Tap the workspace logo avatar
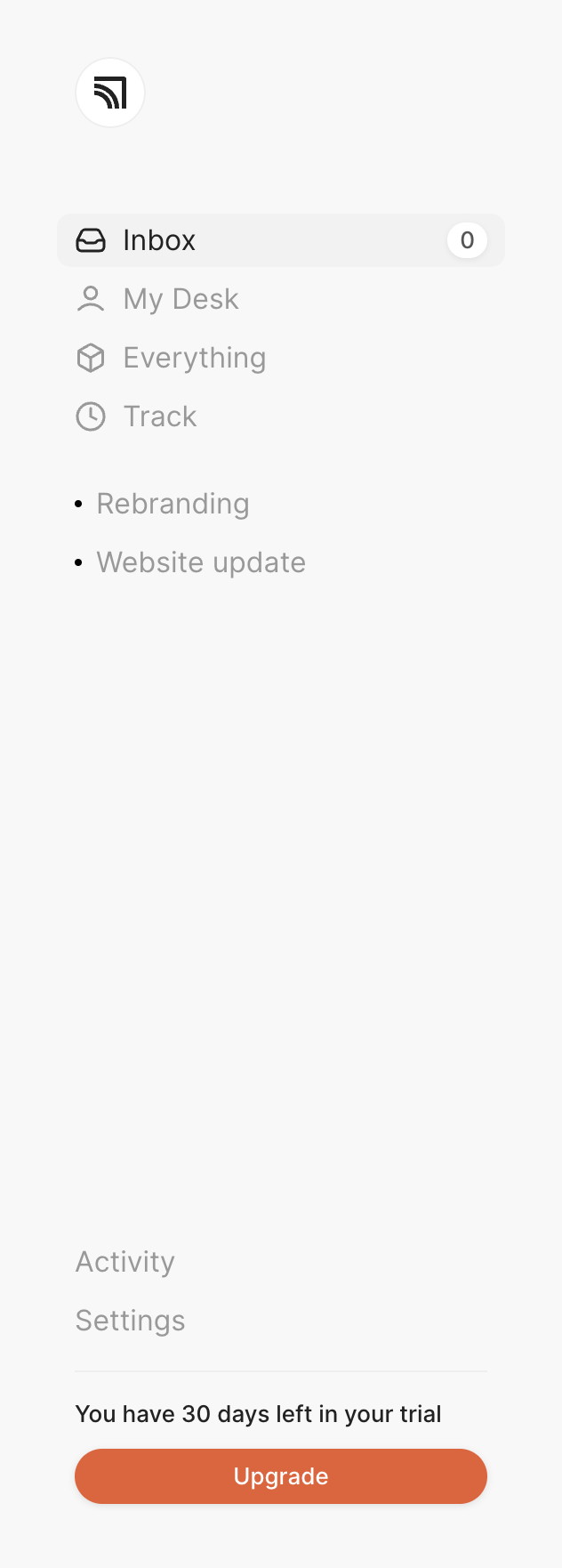Screen dimensions: 562x1568 pyautogui.click(x=110, y=93)
